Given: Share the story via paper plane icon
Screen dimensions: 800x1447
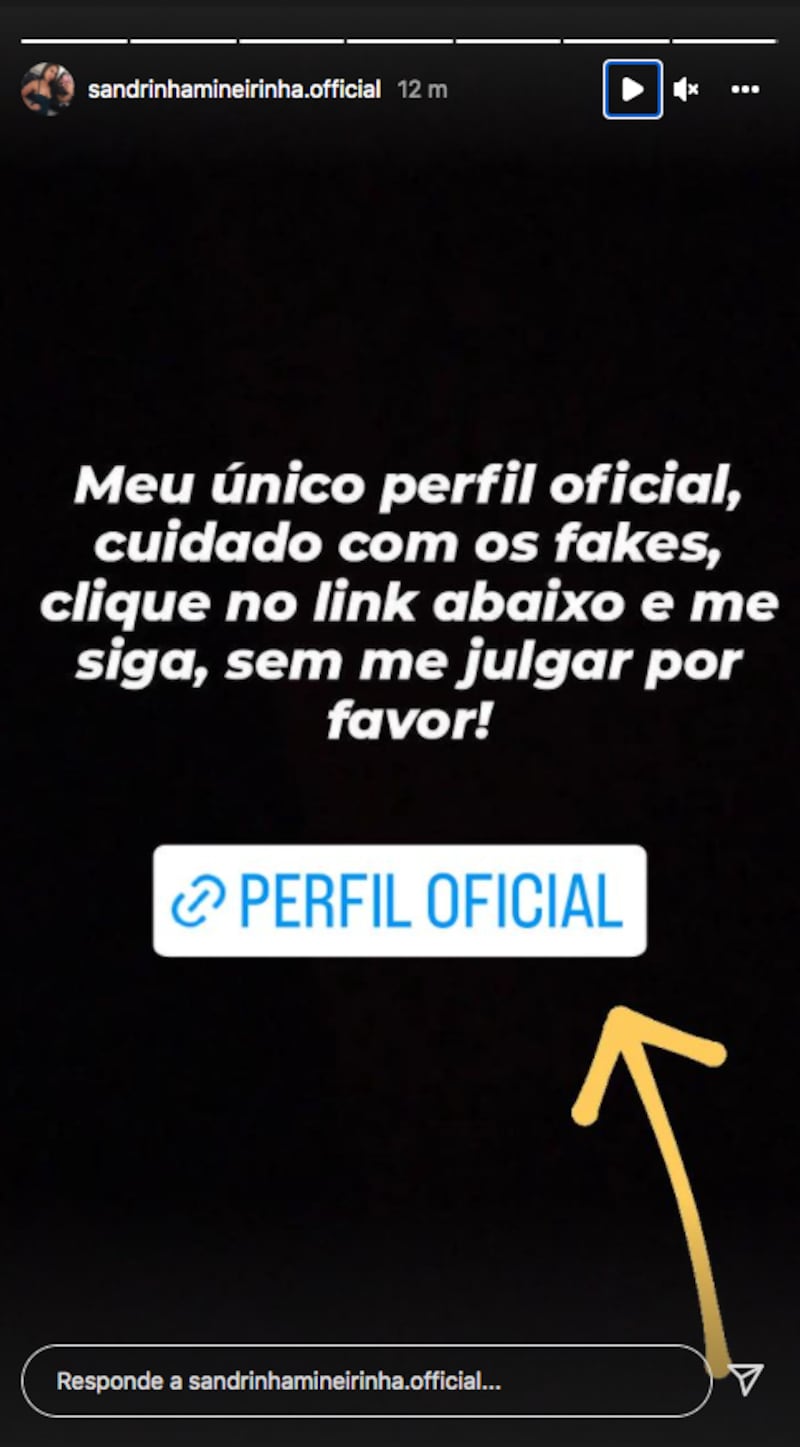Looking at the screenshot, I should (746, 1378).
